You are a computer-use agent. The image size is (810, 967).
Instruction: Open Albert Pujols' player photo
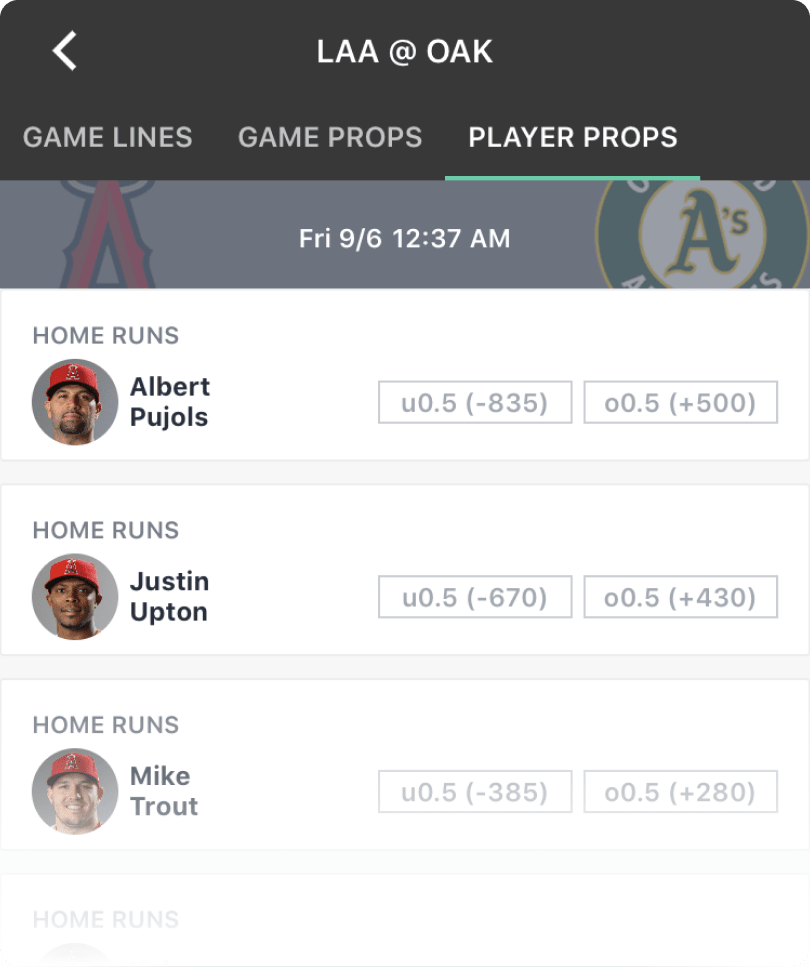(x=74, y=402)
